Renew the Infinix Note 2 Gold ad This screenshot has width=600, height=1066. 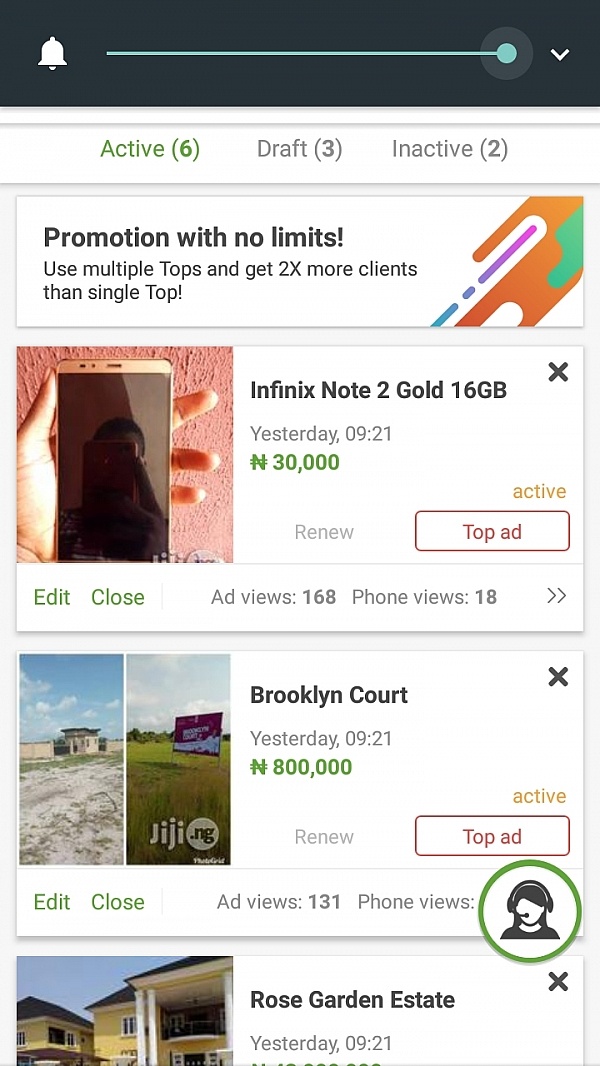[324, 532]
